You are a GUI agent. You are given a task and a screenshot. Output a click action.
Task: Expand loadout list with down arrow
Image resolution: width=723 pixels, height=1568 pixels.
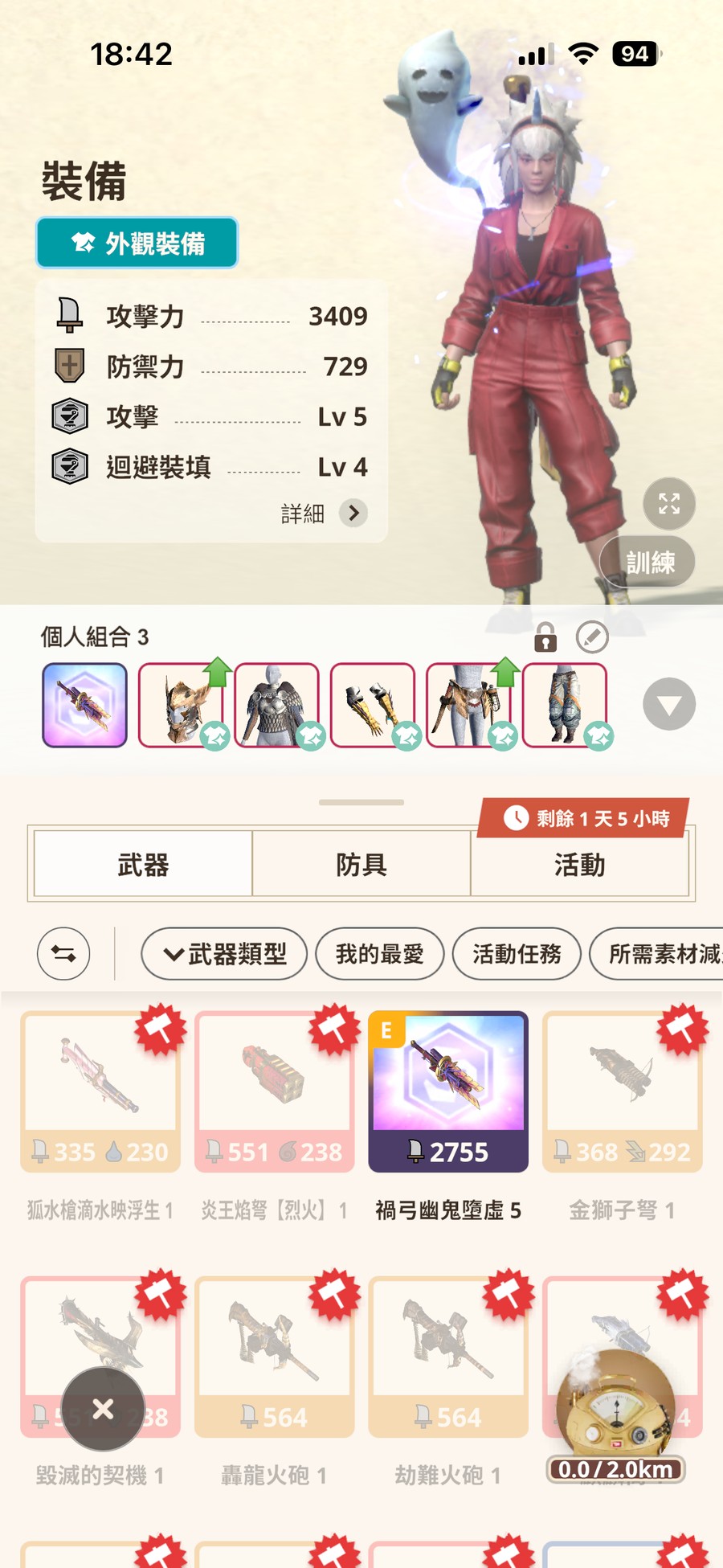[x=668, y=705]
